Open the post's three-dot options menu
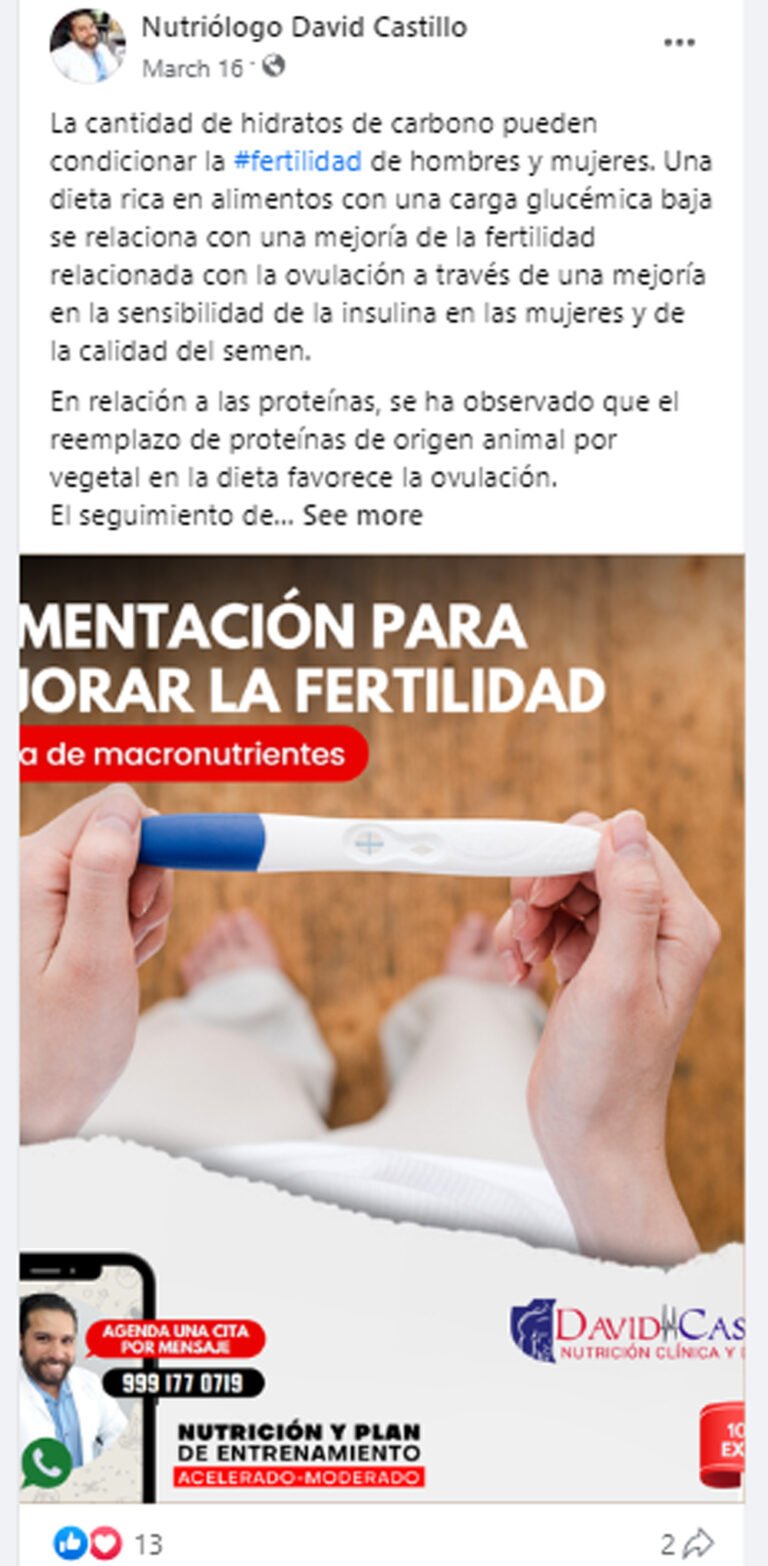 pos(679,42)
